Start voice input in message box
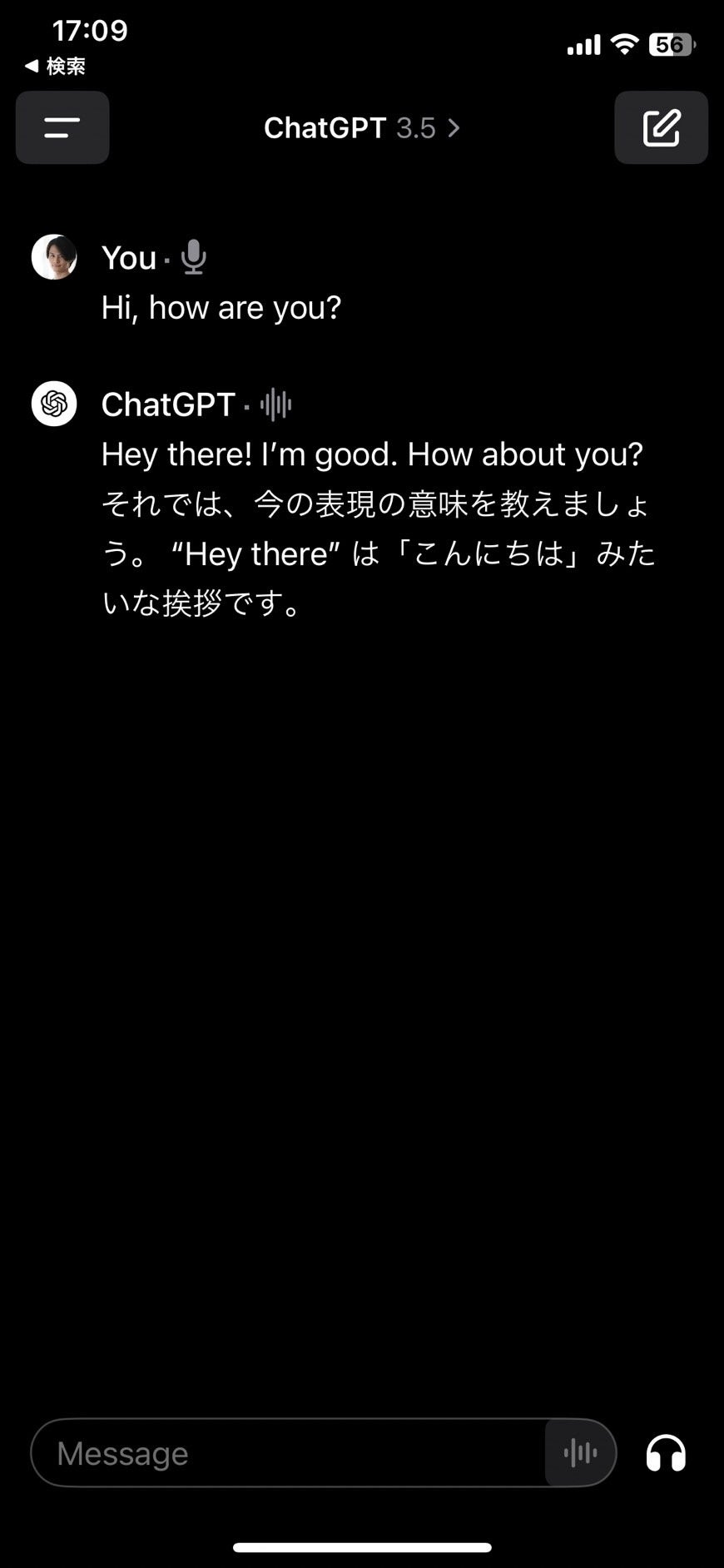 [580, 1453]
